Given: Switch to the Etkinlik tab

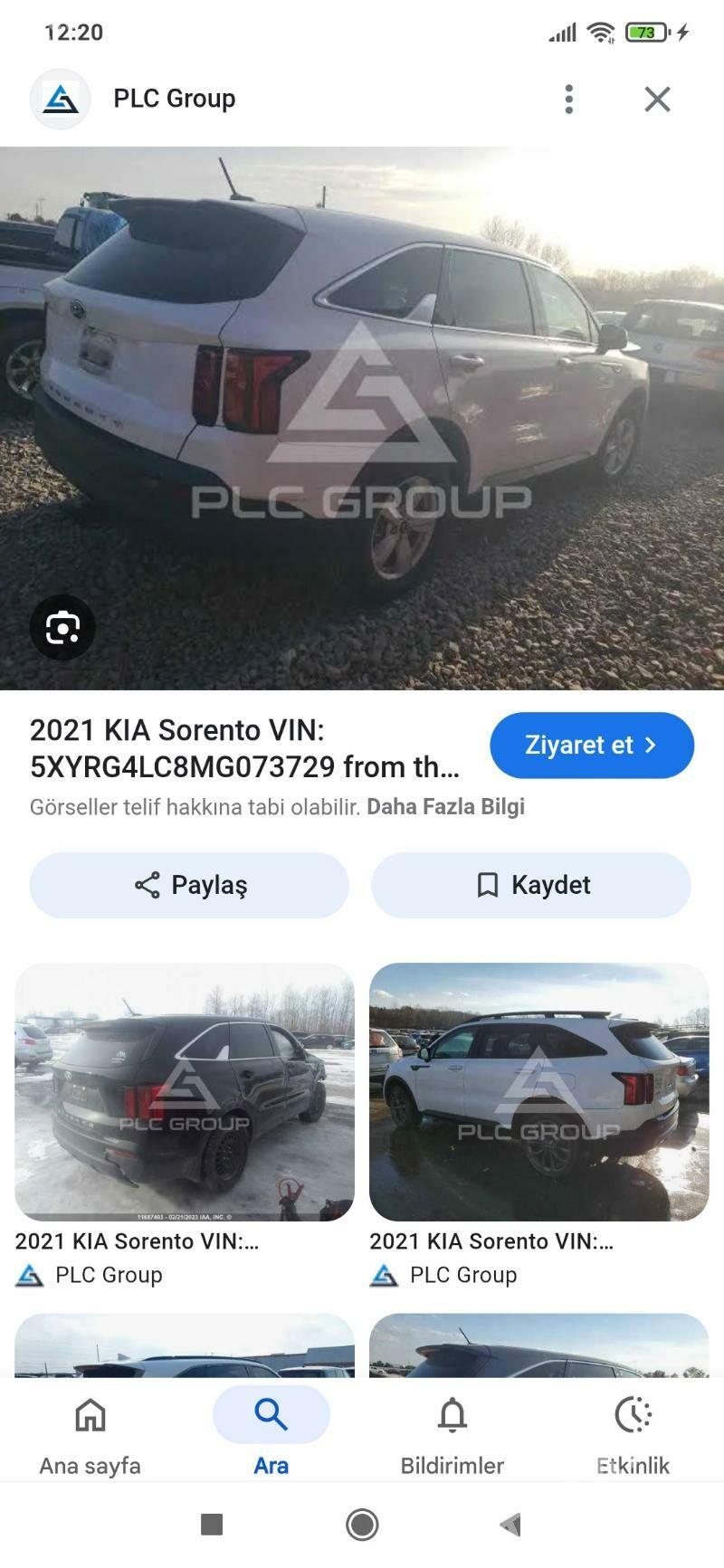Looking at the screenshot, I should coord(633,1434).
